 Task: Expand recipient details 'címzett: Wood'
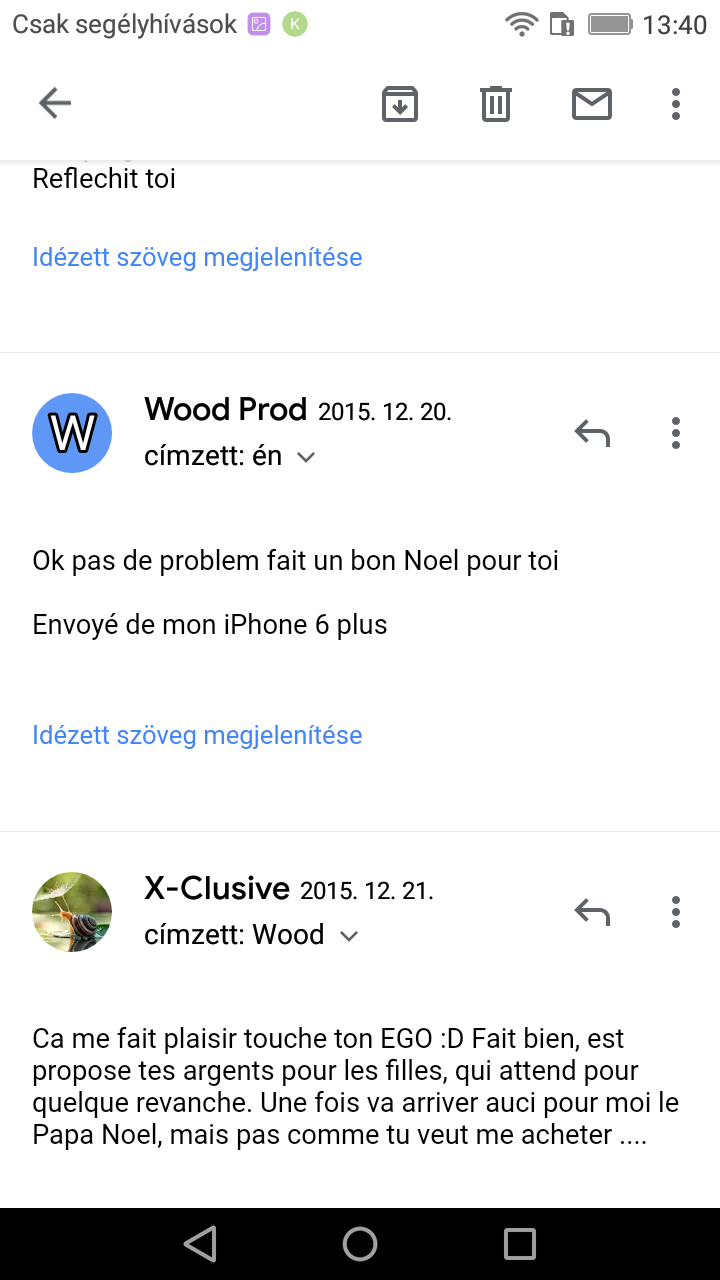(348, 936)
